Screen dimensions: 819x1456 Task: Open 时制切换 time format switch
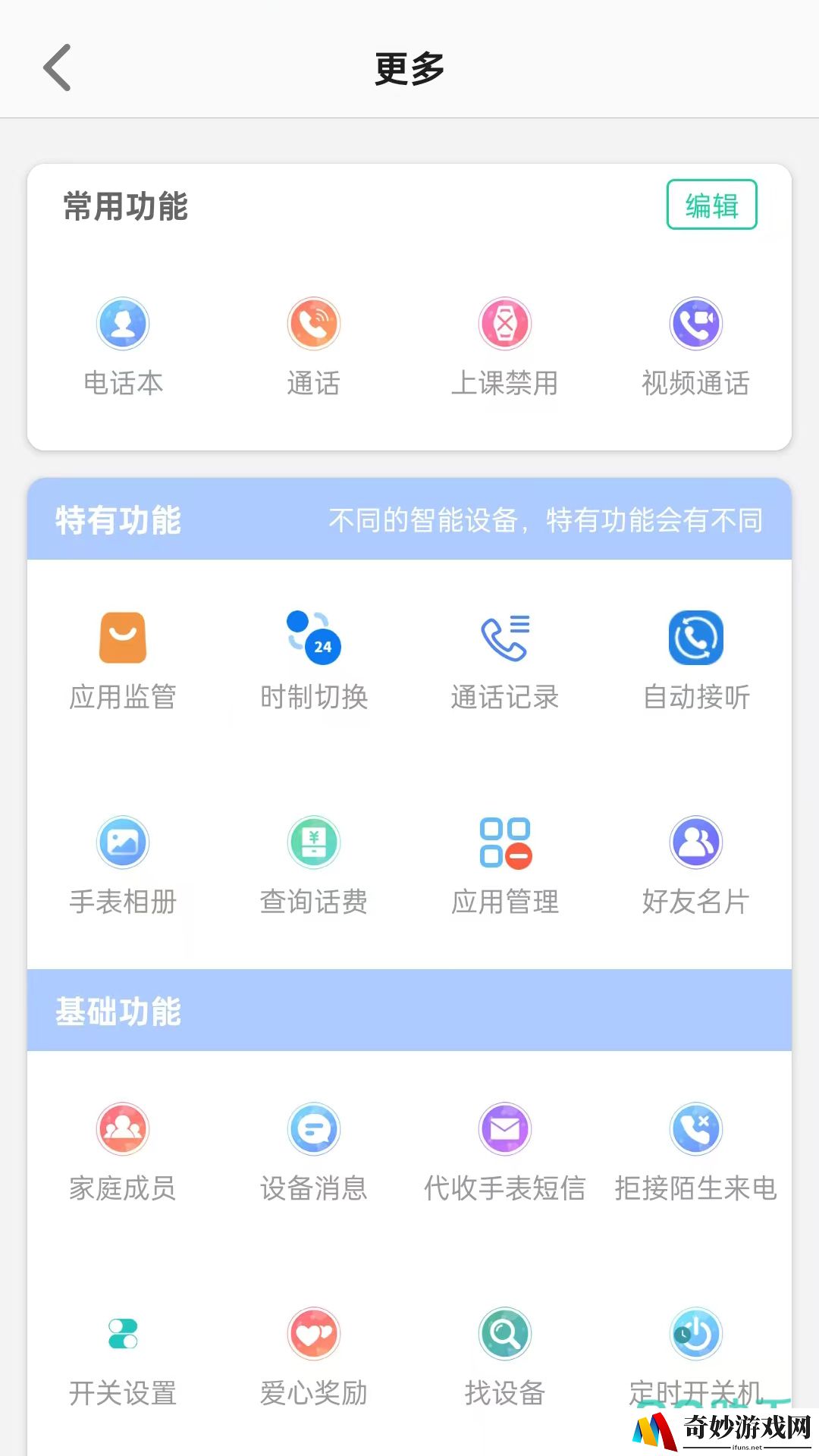(314, 661)
